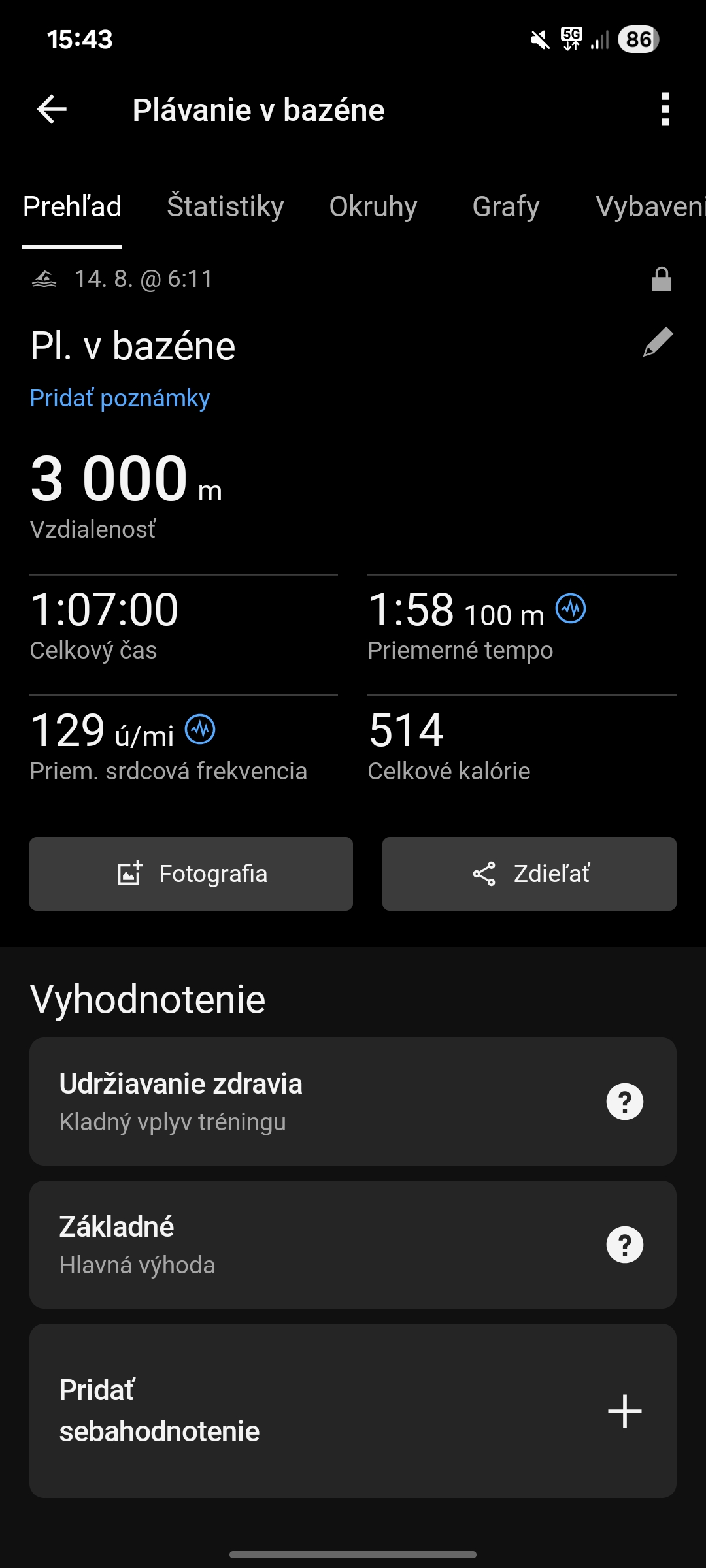Add a photo with the Fotografia button

[x=191, y=874]
